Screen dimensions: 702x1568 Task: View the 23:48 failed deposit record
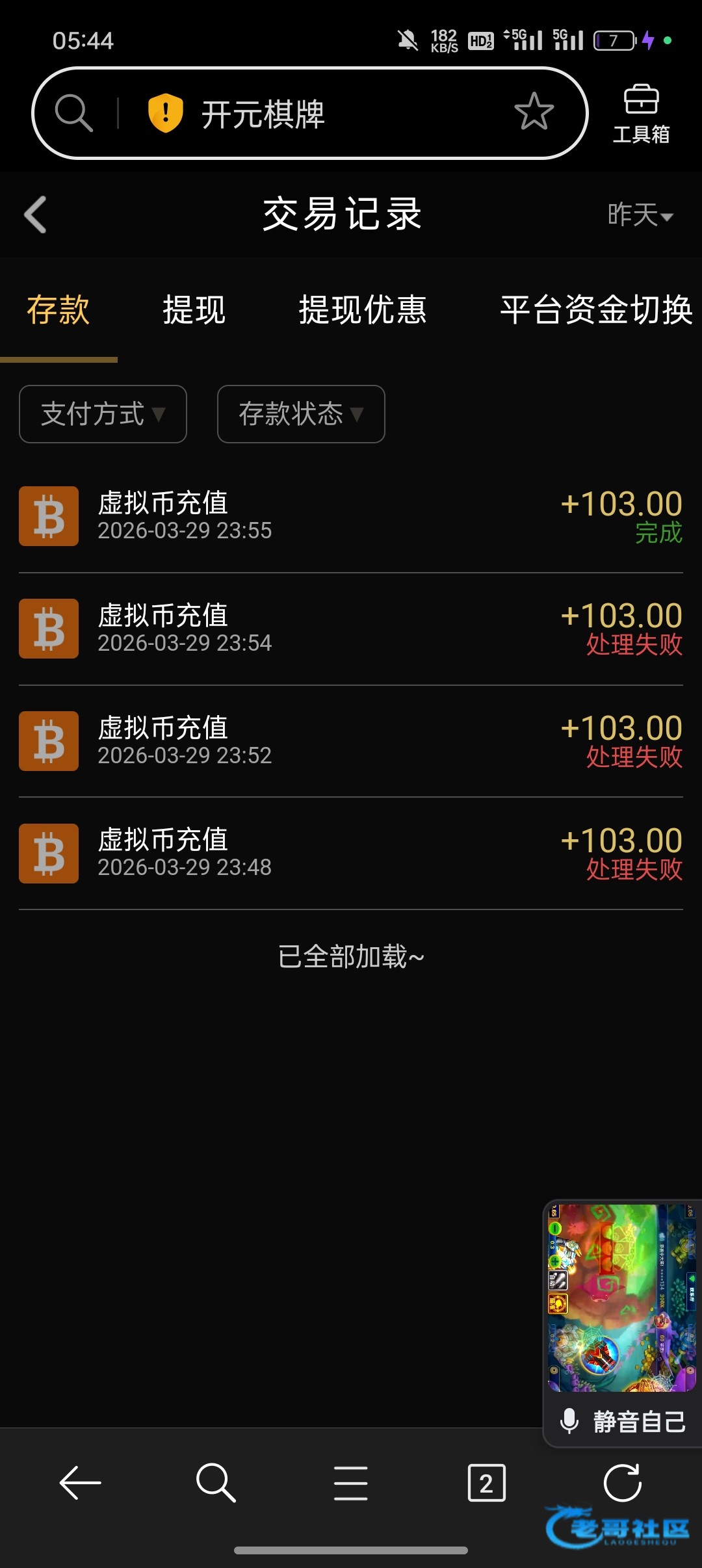[x=351, y=853]
